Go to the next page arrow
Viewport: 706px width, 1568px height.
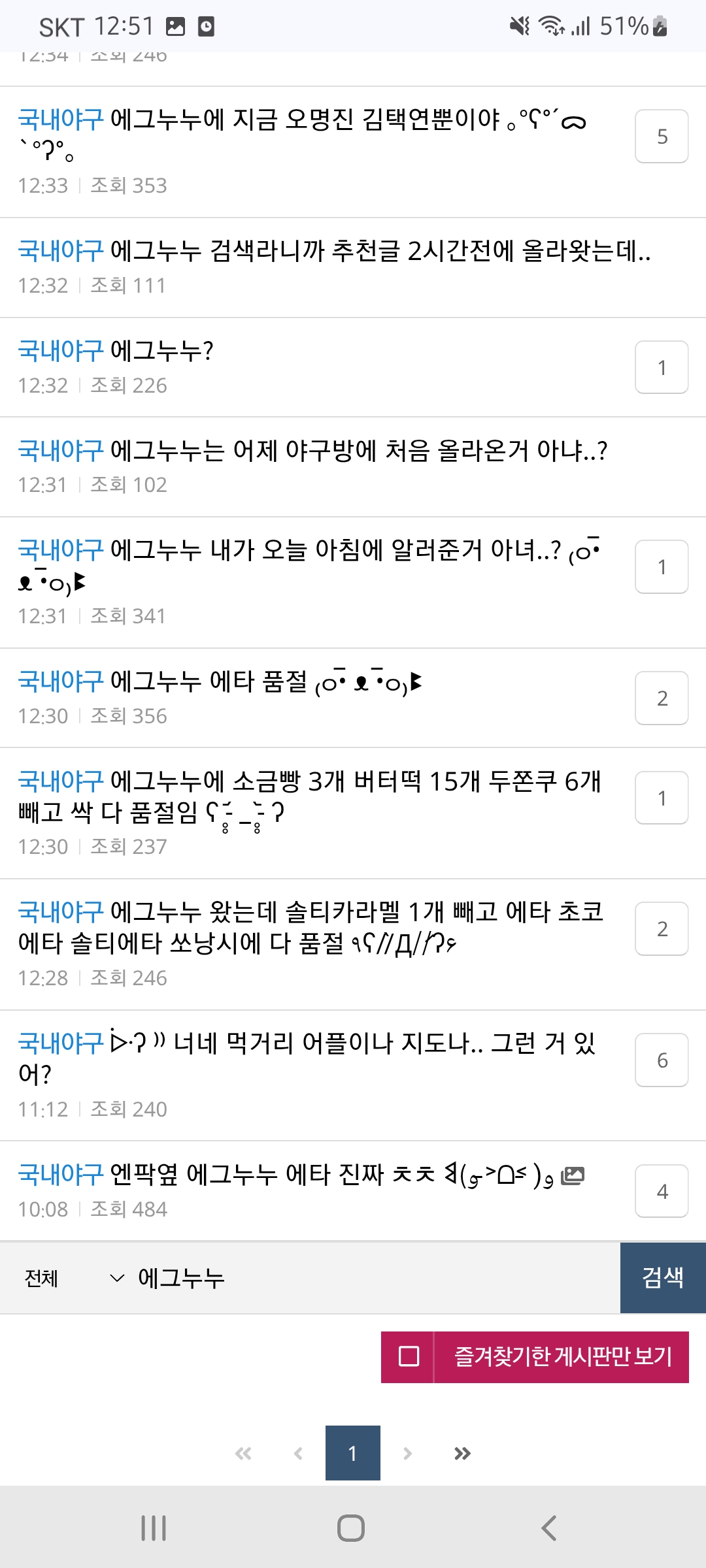click(408, 1453)
